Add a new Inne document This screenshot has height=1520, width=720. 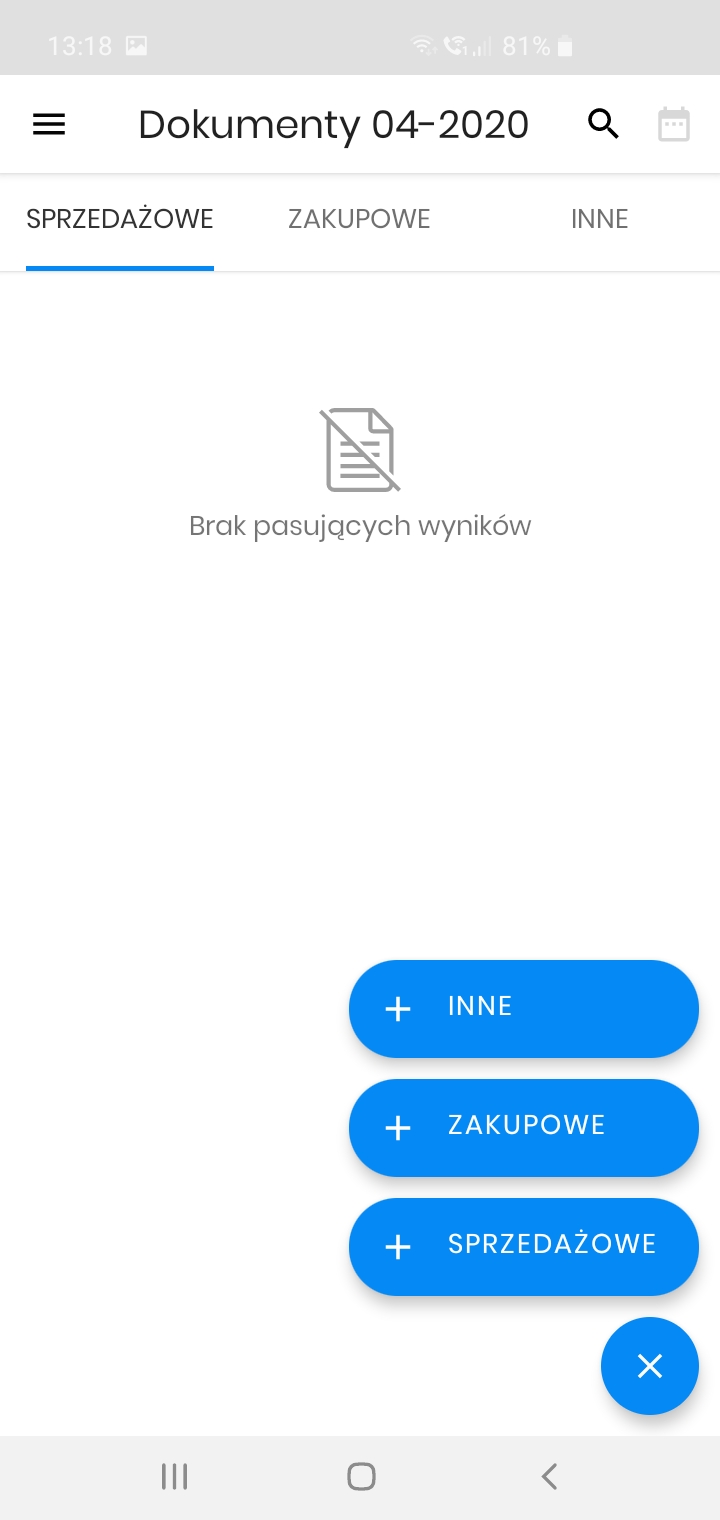click(x=523, y=1008)
